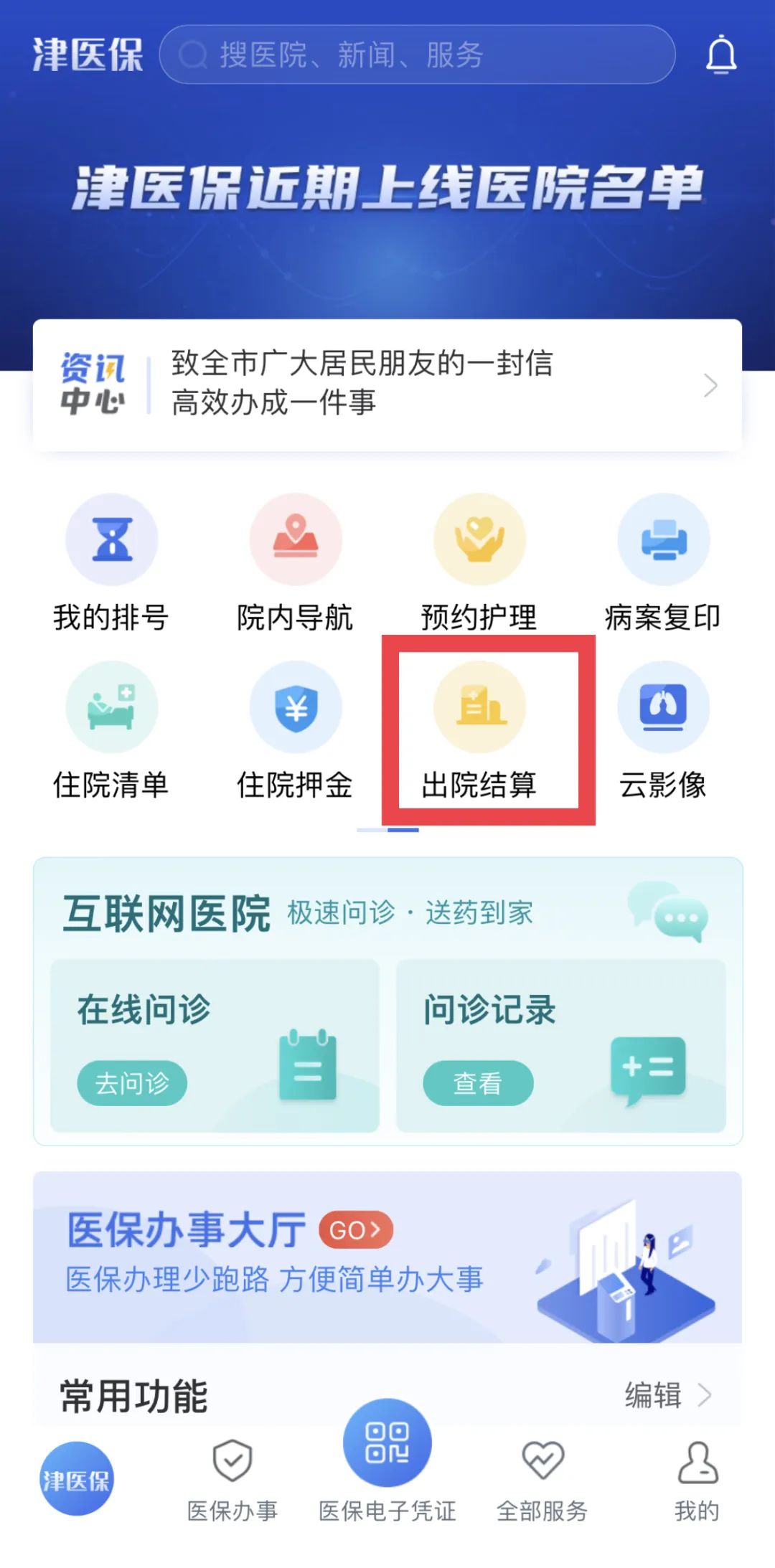Open 住院押金
The width and height of the screenshot is (775, 1568).
click(x=295, y=730)
